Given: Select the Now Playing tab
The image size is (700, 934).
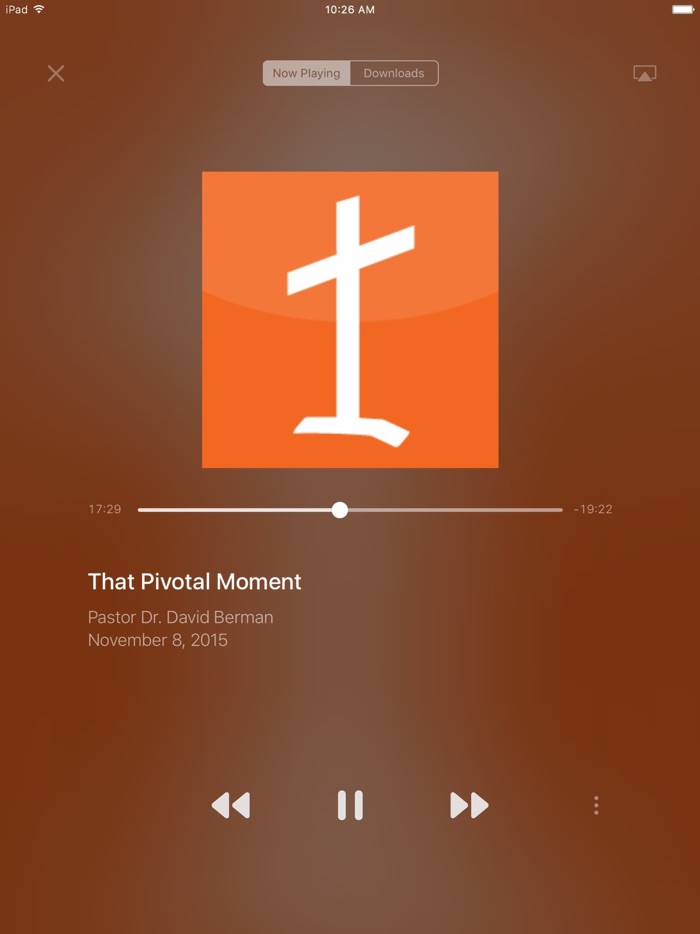Looking at the screenshot, I should [x=307, y=73].
